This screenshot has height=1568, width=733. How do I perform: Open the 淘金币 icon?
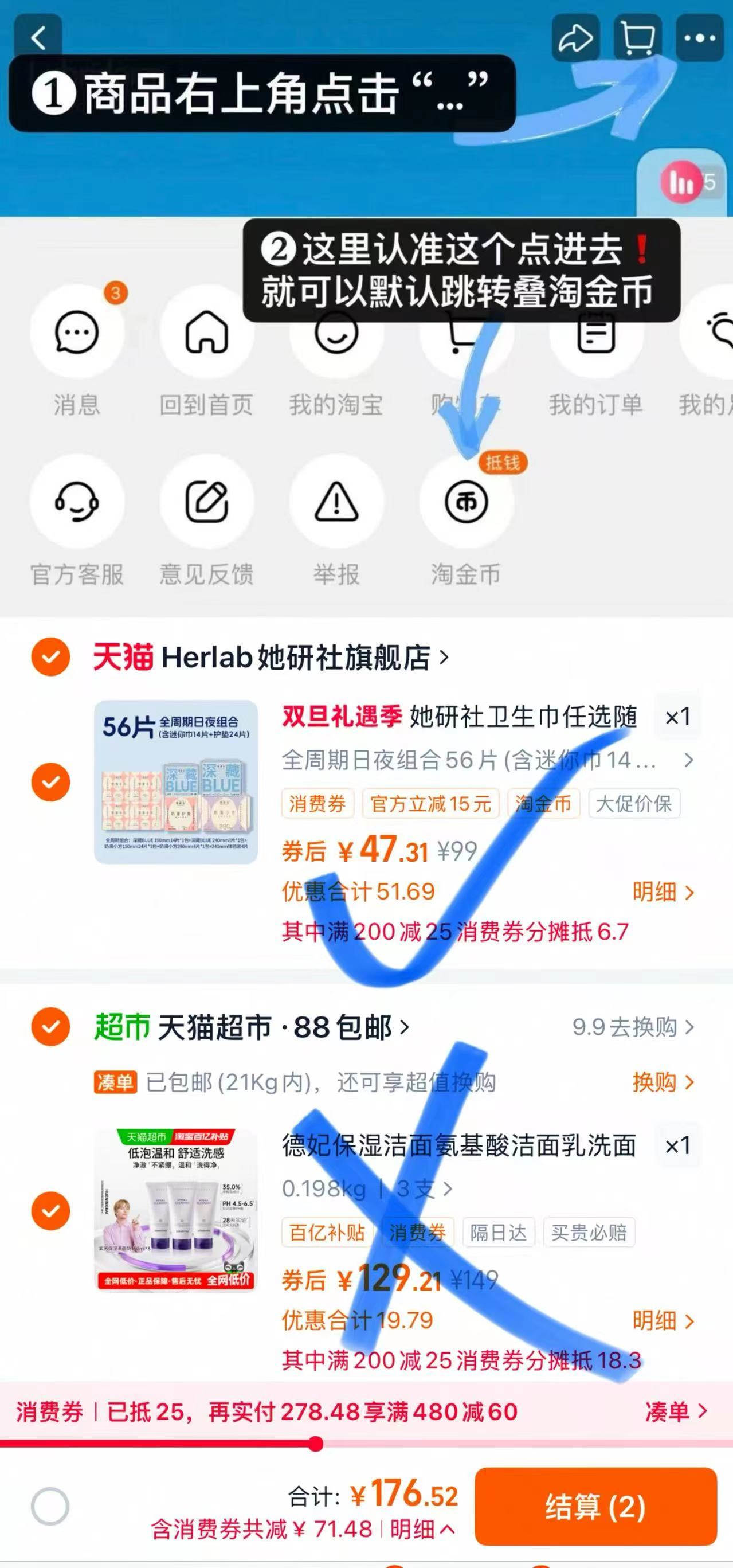coord(465,500)
